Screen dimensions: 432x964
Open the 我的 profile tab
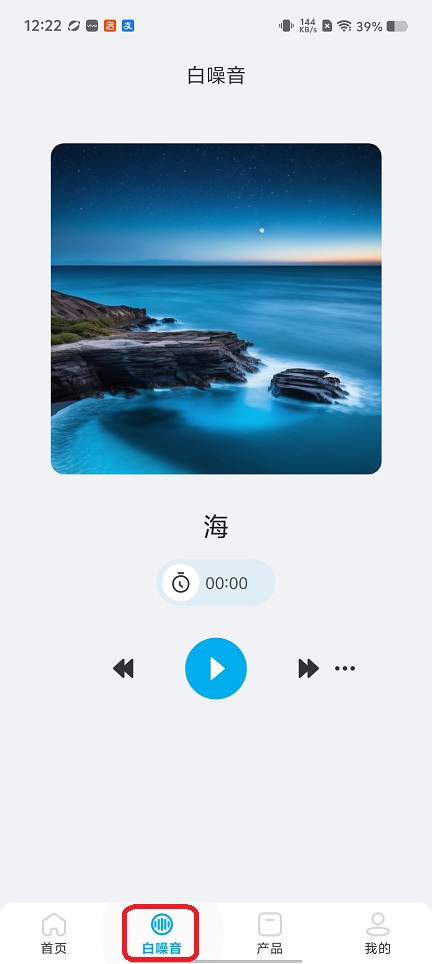tap(377, 933)
